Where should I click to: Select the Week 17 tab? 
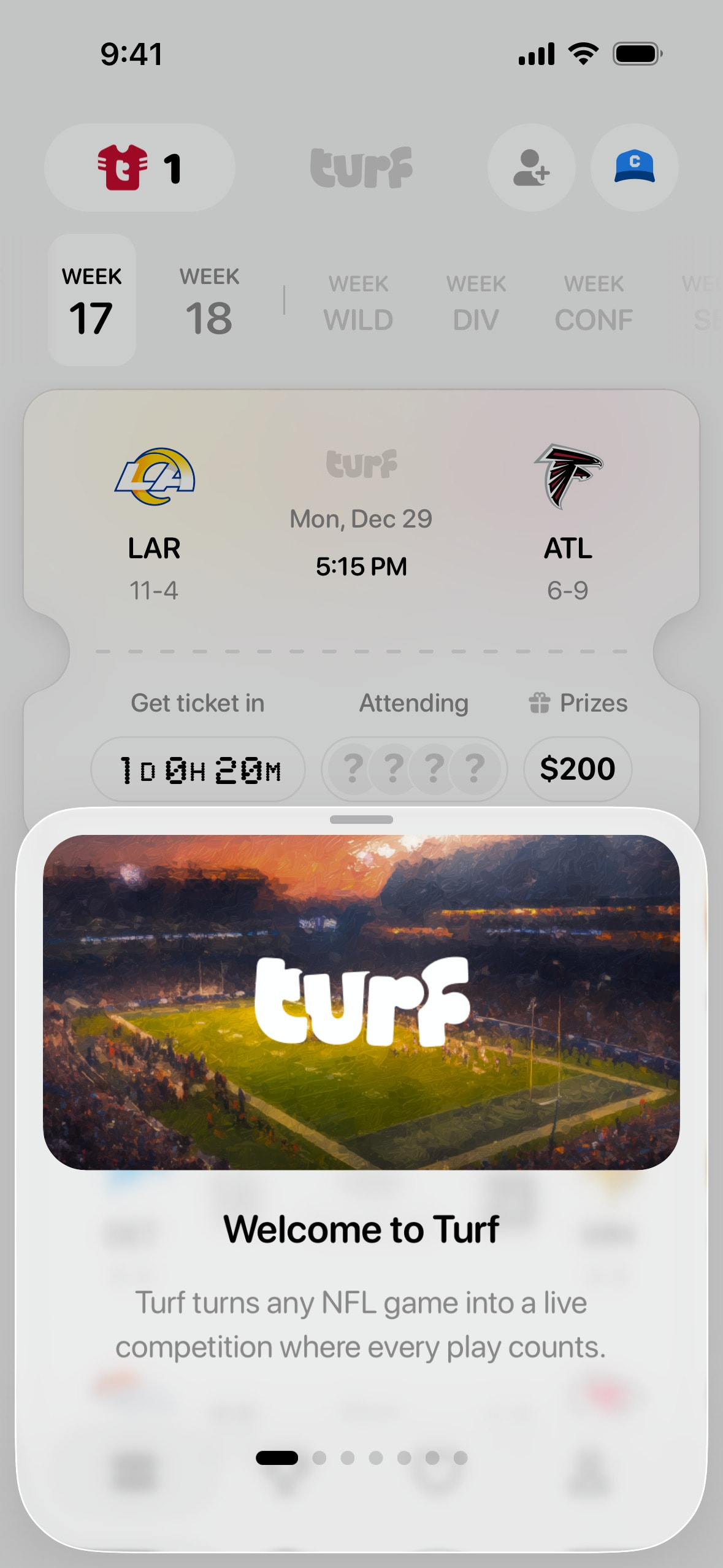pos(92,300)
